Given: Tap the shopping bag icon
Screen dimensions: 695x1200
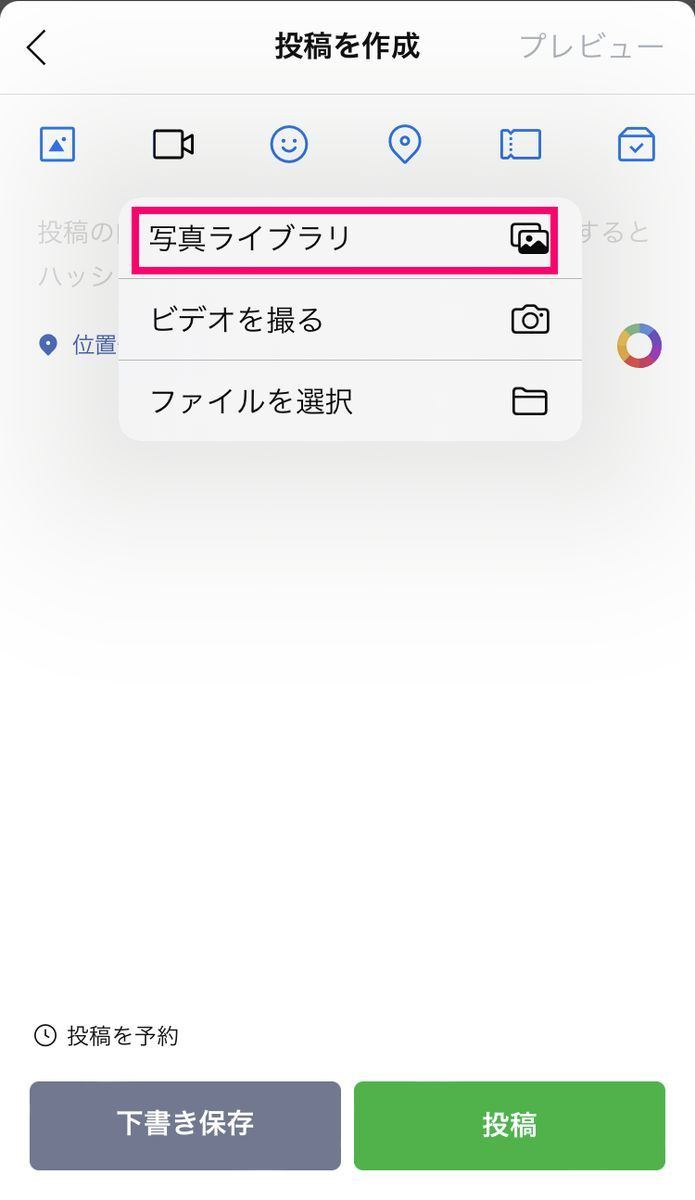Looking at the screenshot, I should tap(636, 145).
